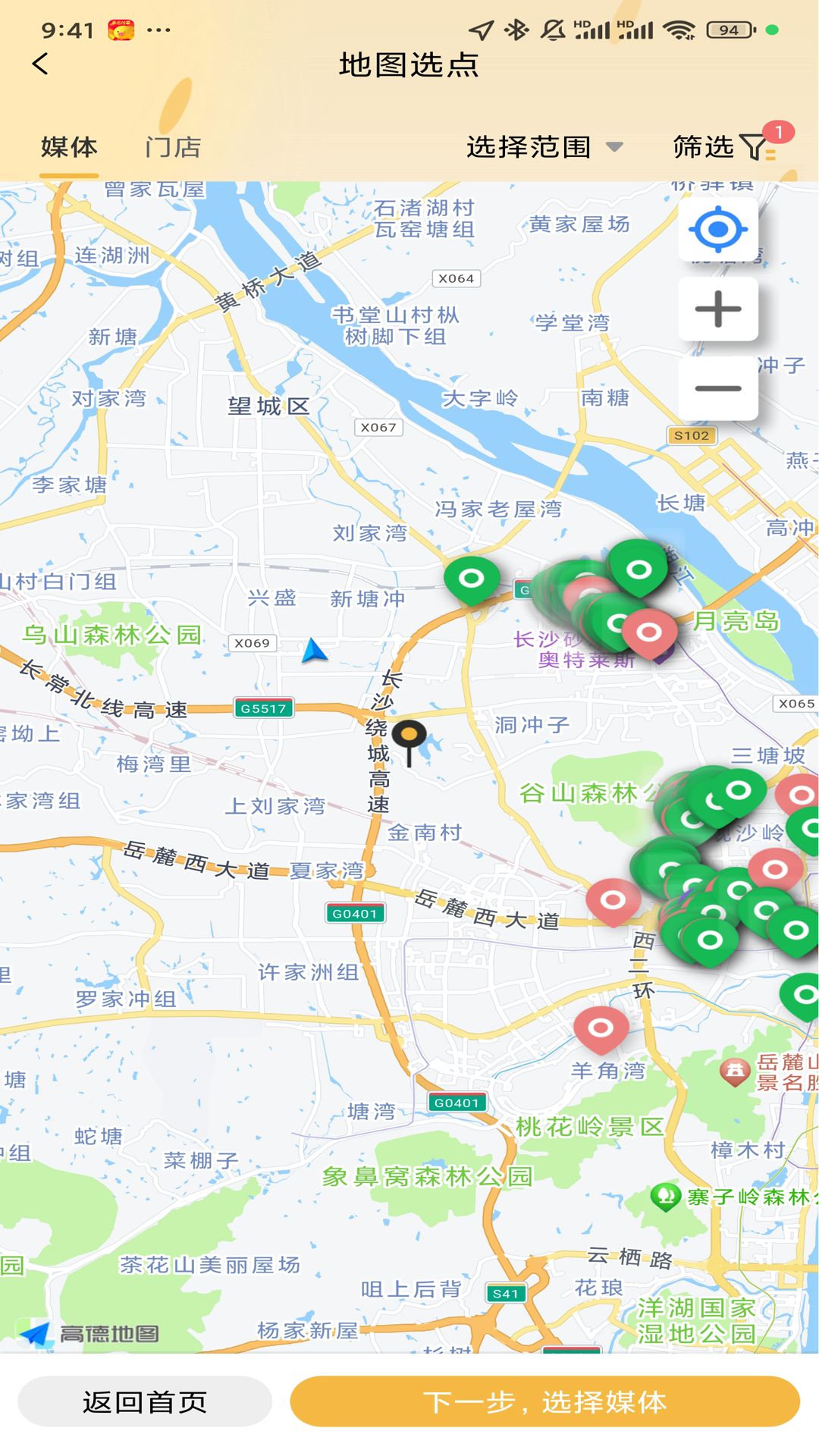
Task: Go back using the top-left arrow
Action: [41, 64]
